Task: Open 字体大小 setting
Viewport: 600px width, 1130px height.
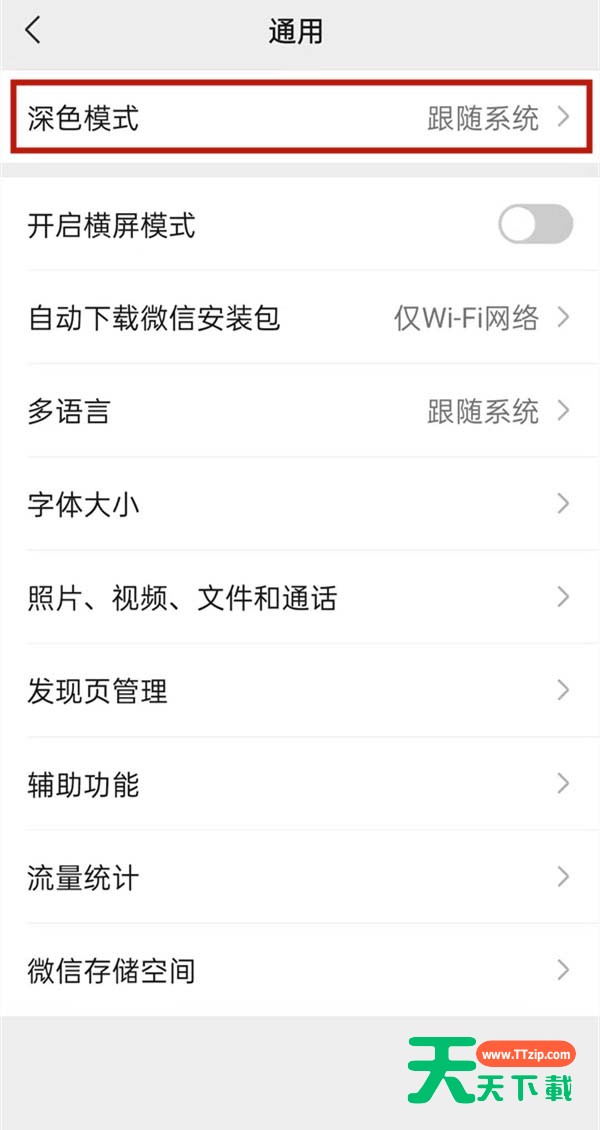Action: [x=300, y=504]
